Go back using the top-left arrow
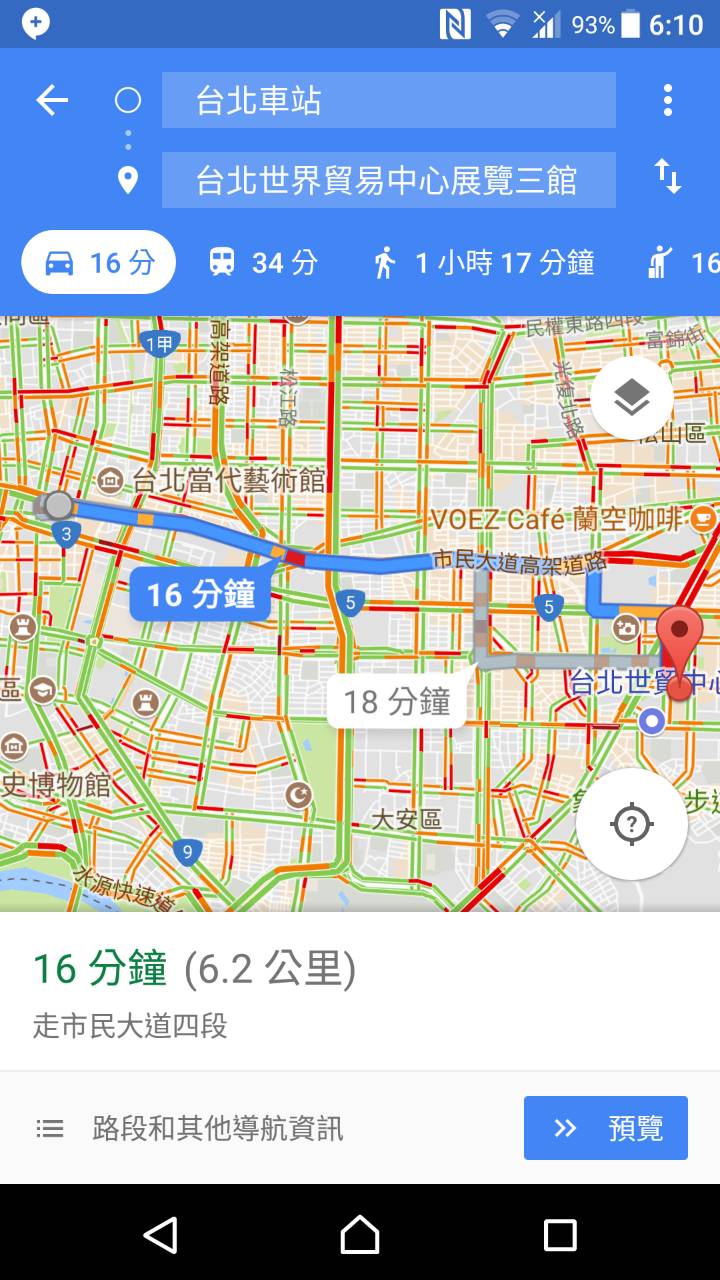 click(x=52, y=100)
